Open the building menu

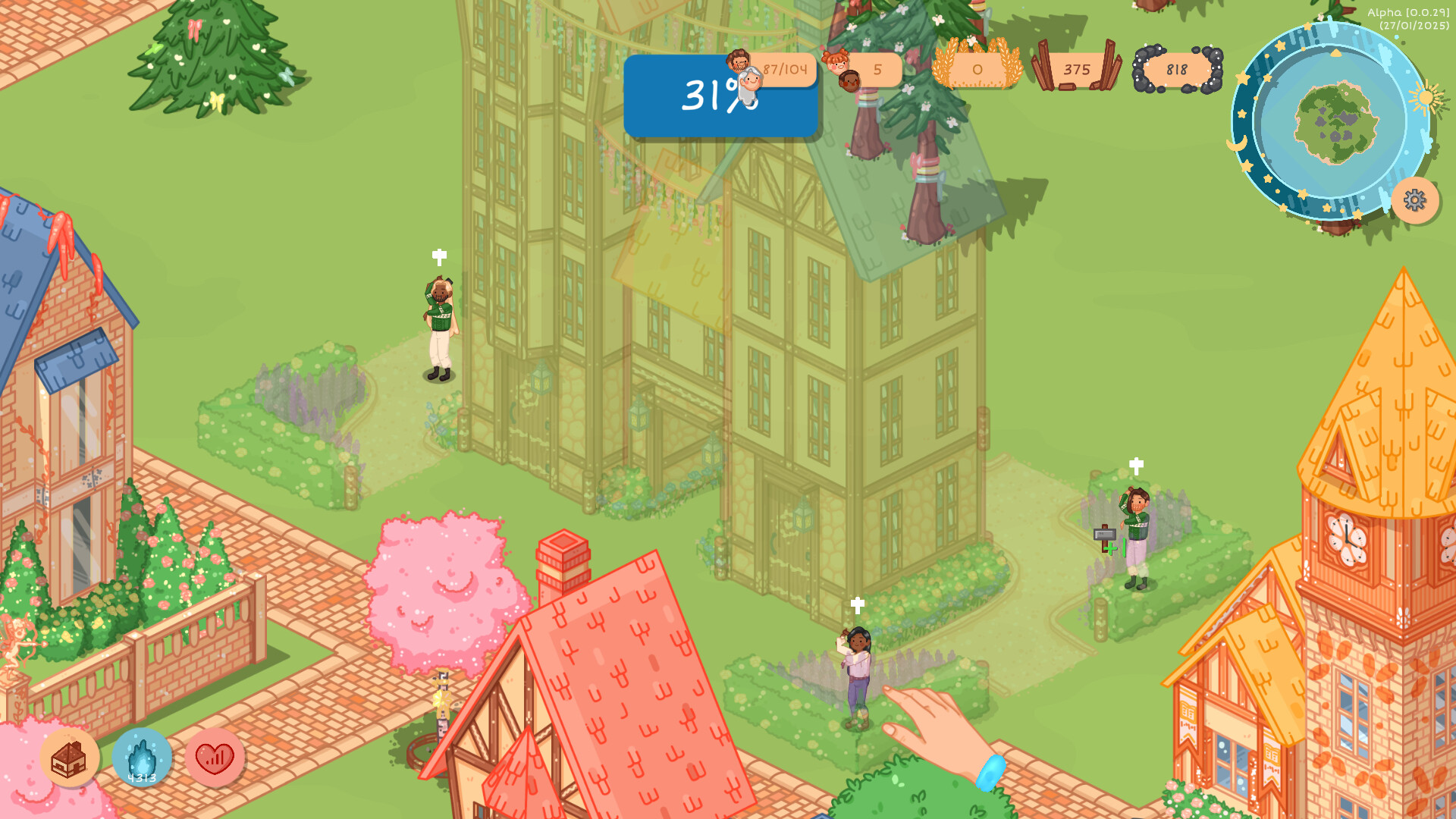click(69, 758)
